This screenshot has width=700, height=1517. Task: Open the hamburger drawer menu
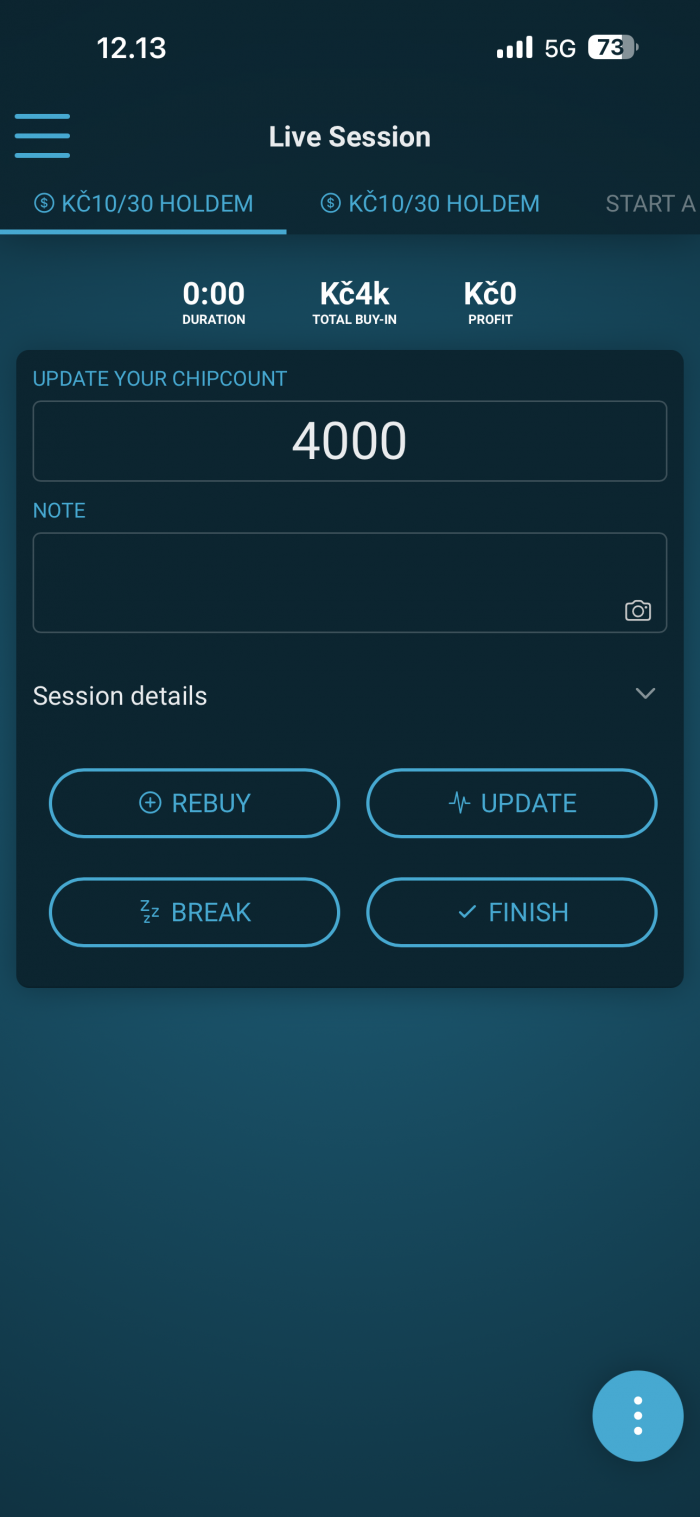42,136
